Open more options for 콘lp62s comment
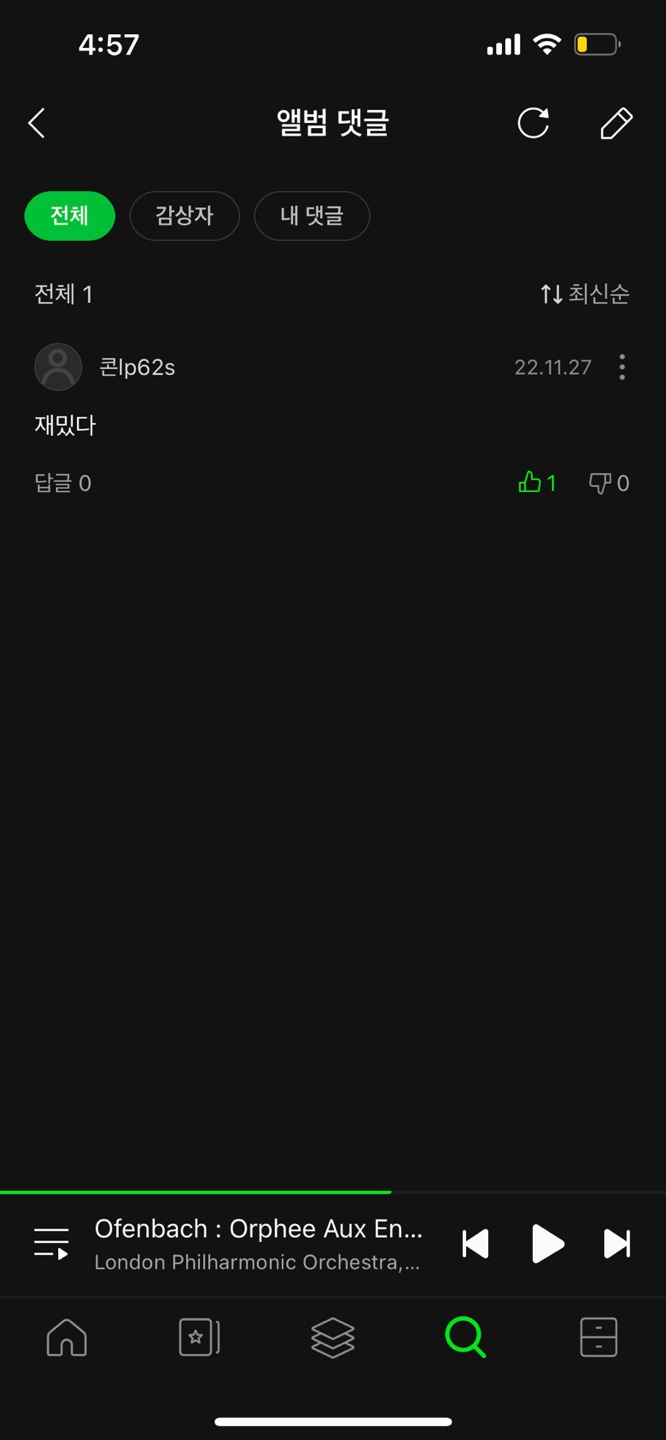 tap(622, 367)
